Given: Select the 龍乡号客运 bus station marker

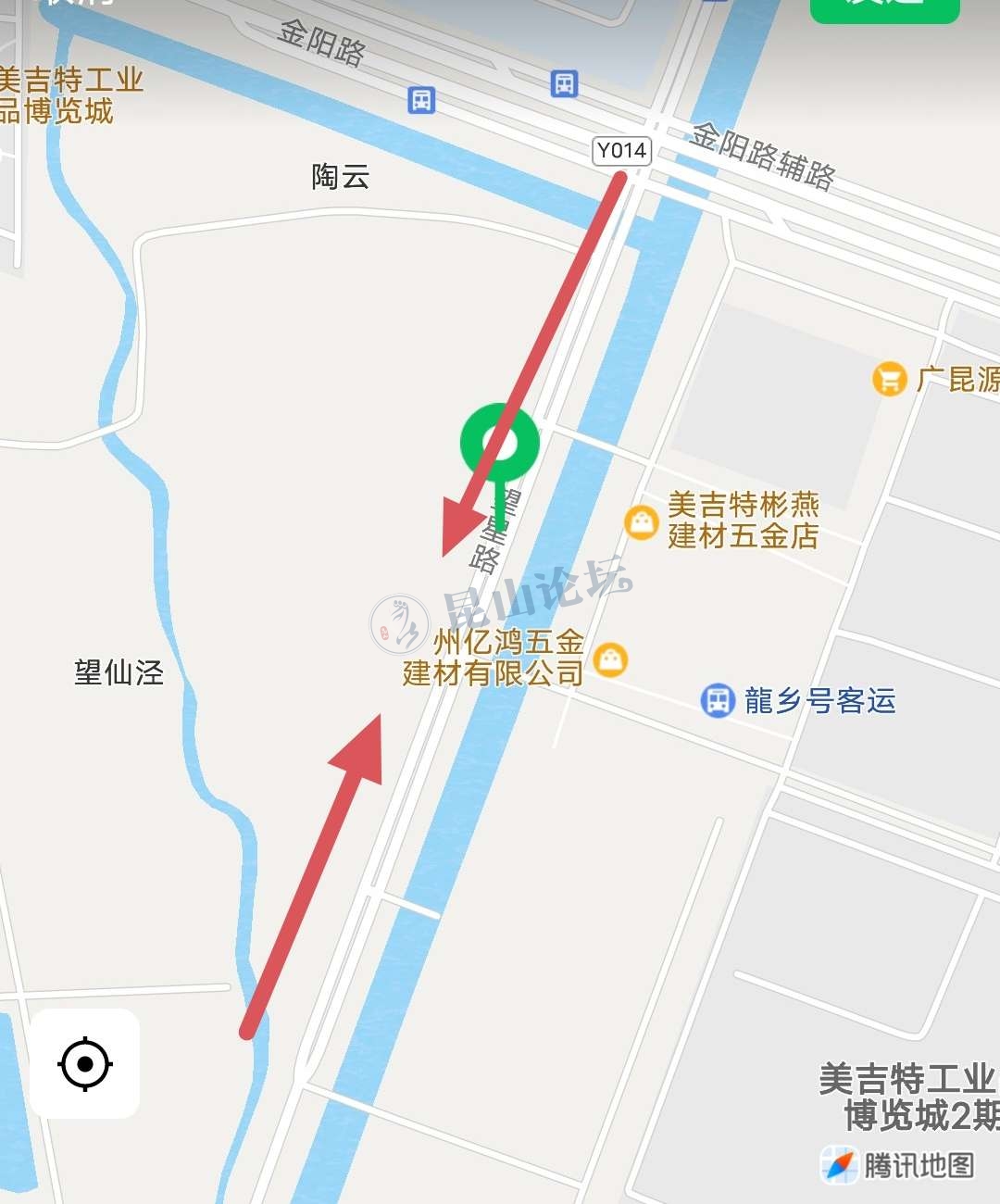Looking at the screenshot, I should pyautogui.click(x=718, y=700).
